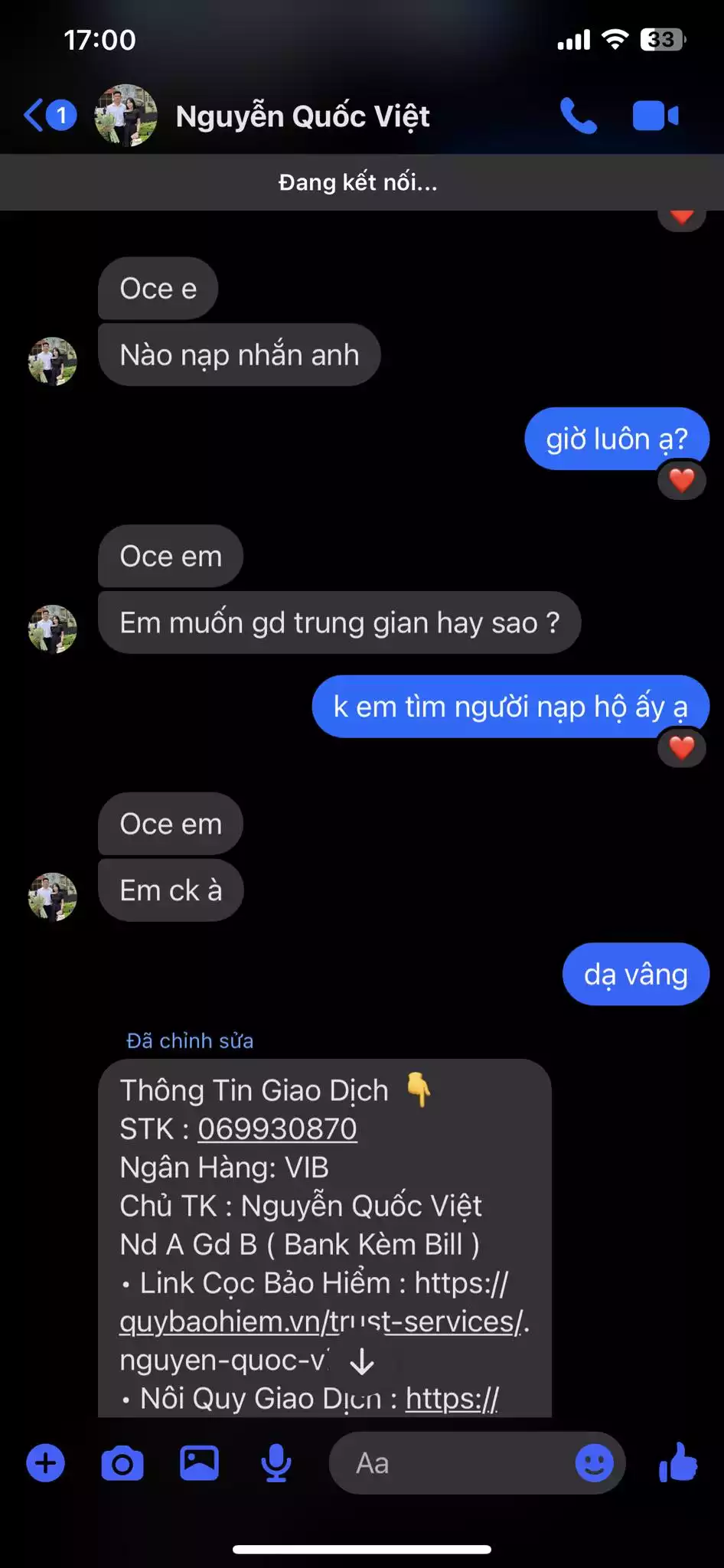View the heart reaction on "k em tìm người nạp hộ ấy ạ"
The width and height of the screenshot is (724, 1568).
pyautogui.click(x=681, y=748)
